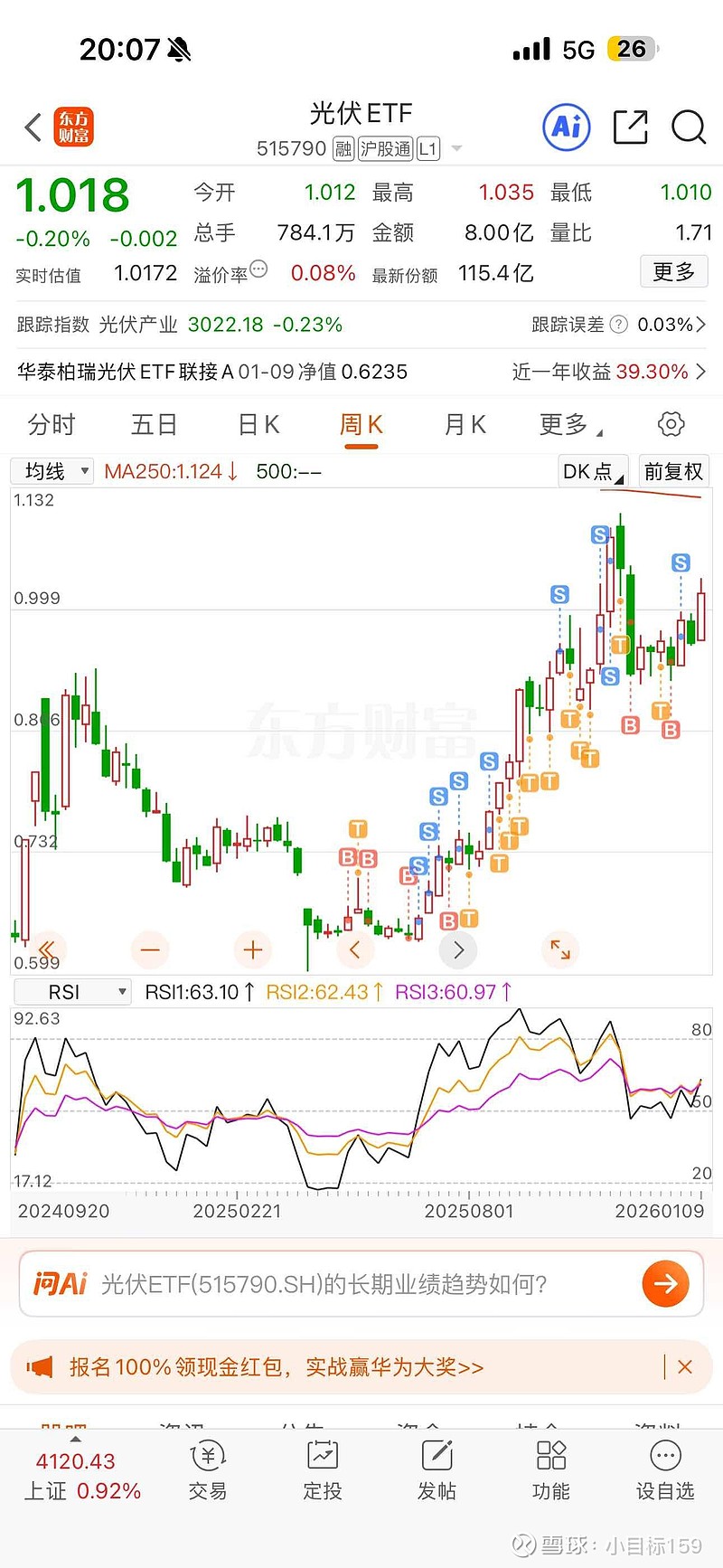Toggle the 前复权 price adjustment mode
The height and width of the screenshot is (1568, 723).
[672, 471]
